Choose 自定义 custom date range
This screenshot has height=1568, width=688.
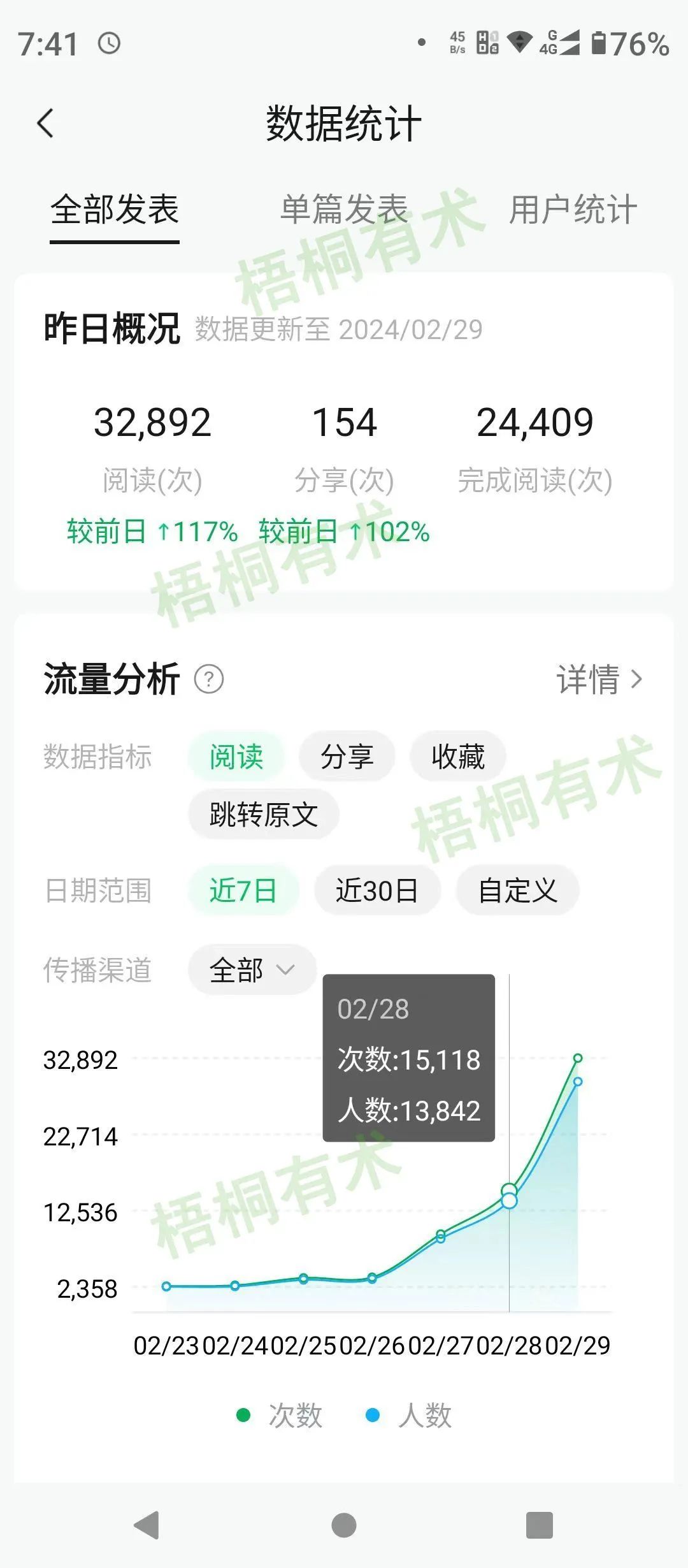pyautogui.click(x=517, y=890)
